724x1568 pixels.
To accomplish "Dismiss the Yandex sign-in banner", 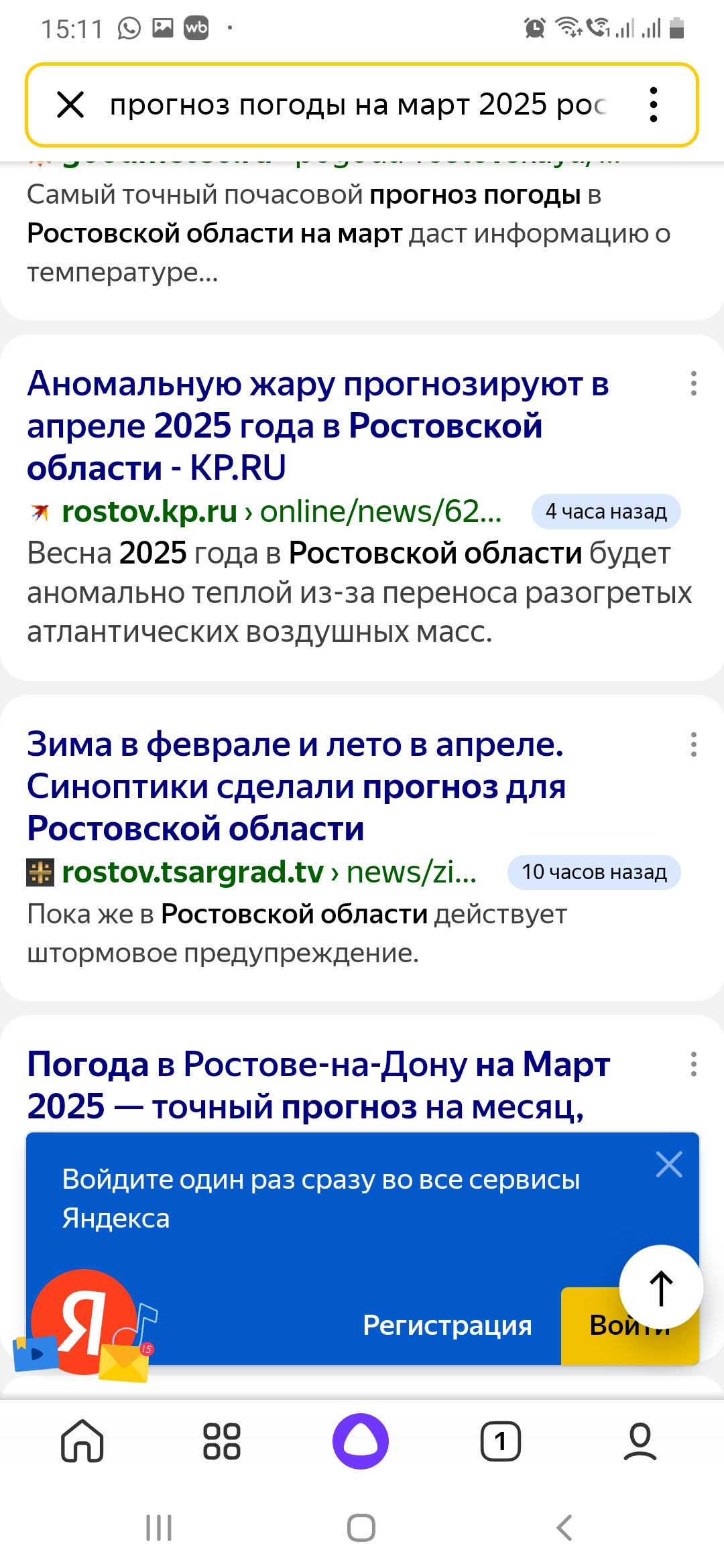I will coord(668,1165).
